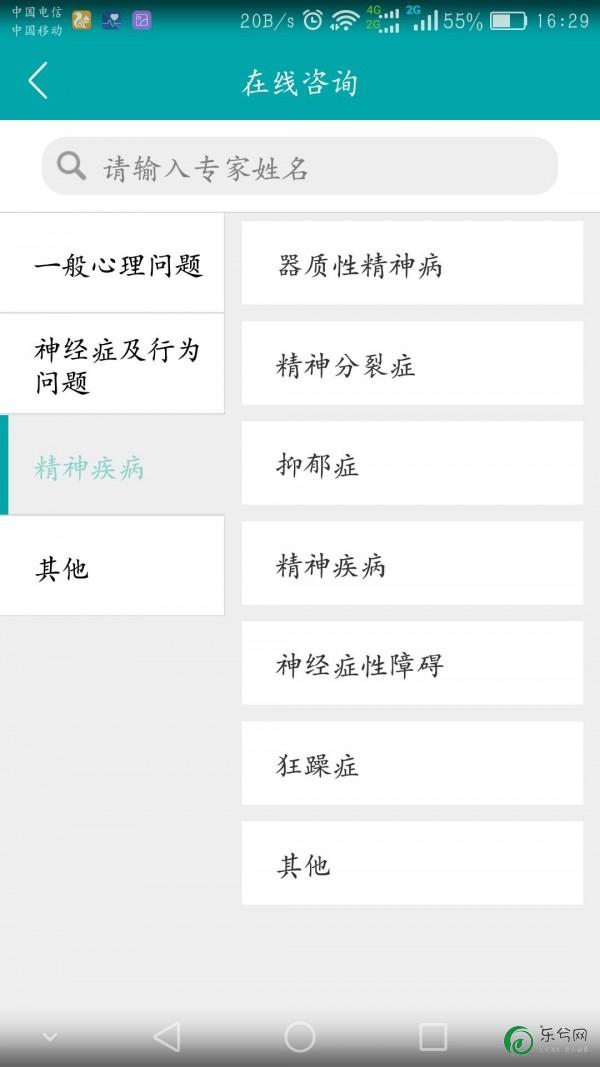This screenshot has height=1067, width=600.
Task: Choose 精神分裂症 from the list
Action: pos(412,363)
